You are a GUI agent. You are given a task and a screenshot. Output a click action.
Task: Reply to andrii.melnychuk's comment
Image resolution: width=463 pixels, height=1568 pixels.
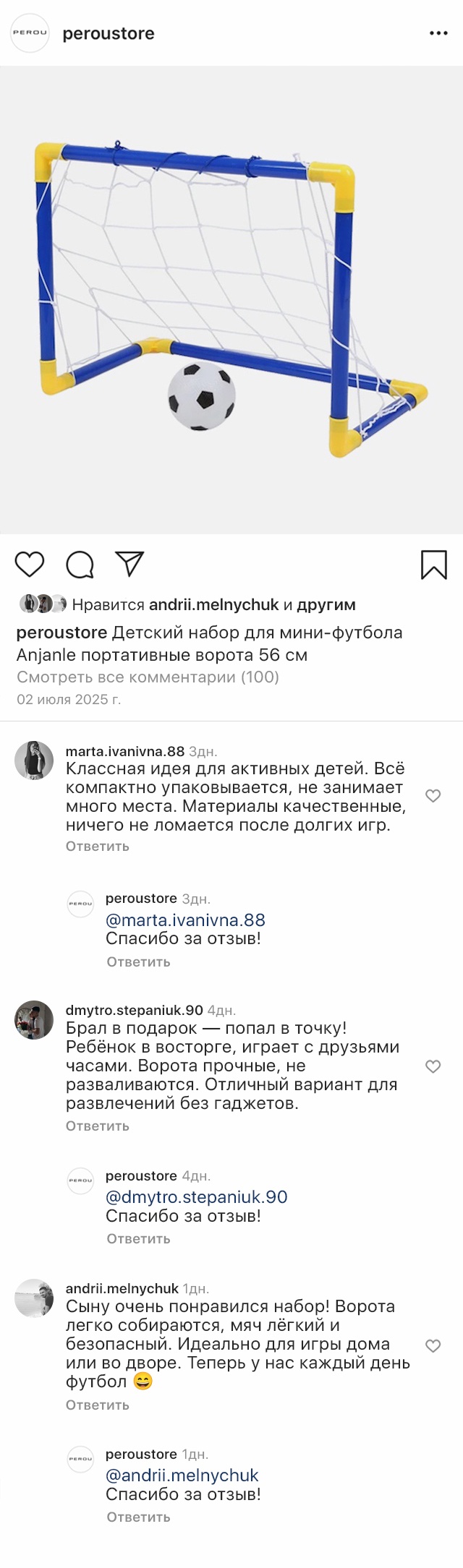[97, 1405]
